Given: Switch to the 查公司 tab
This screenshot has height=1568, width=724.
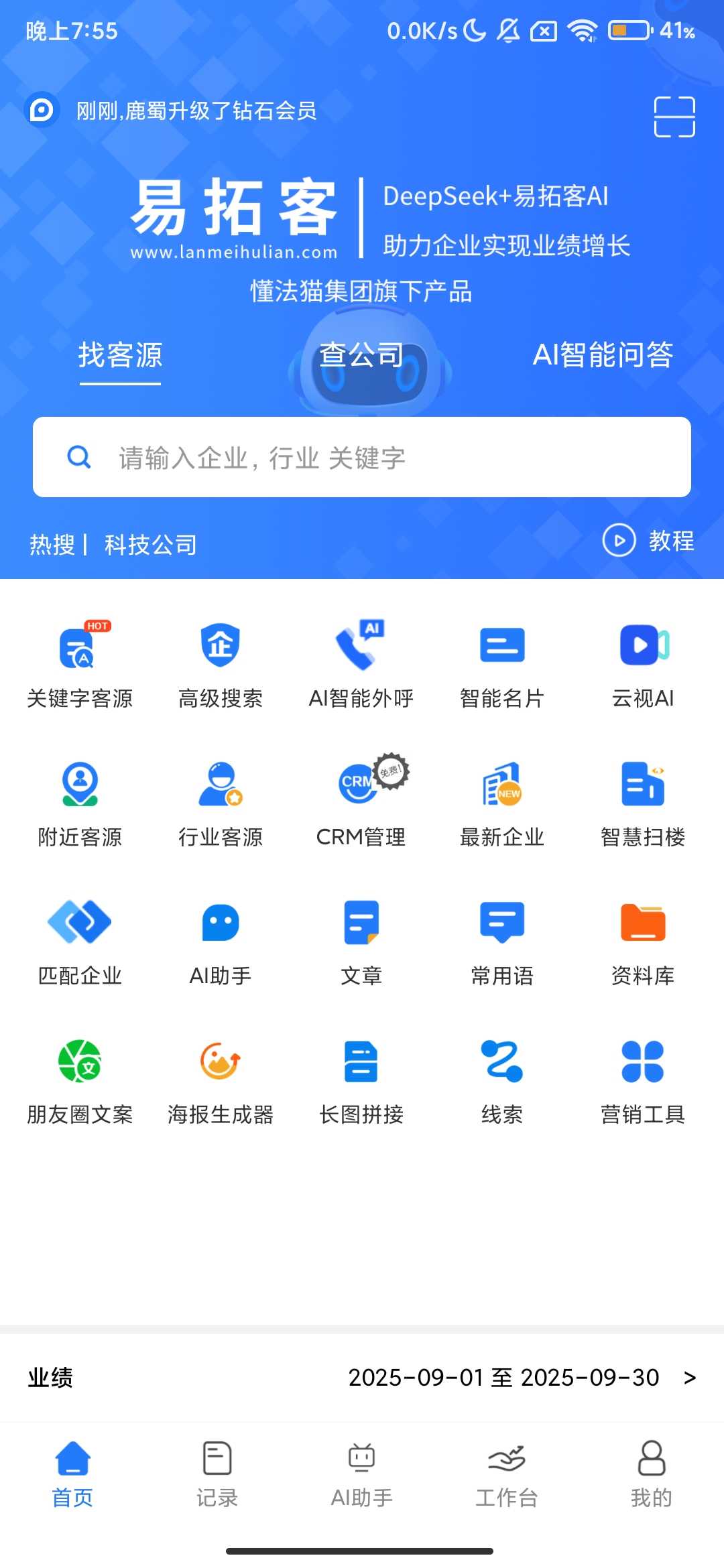Looking at the screenshot, I should [361, 355].
